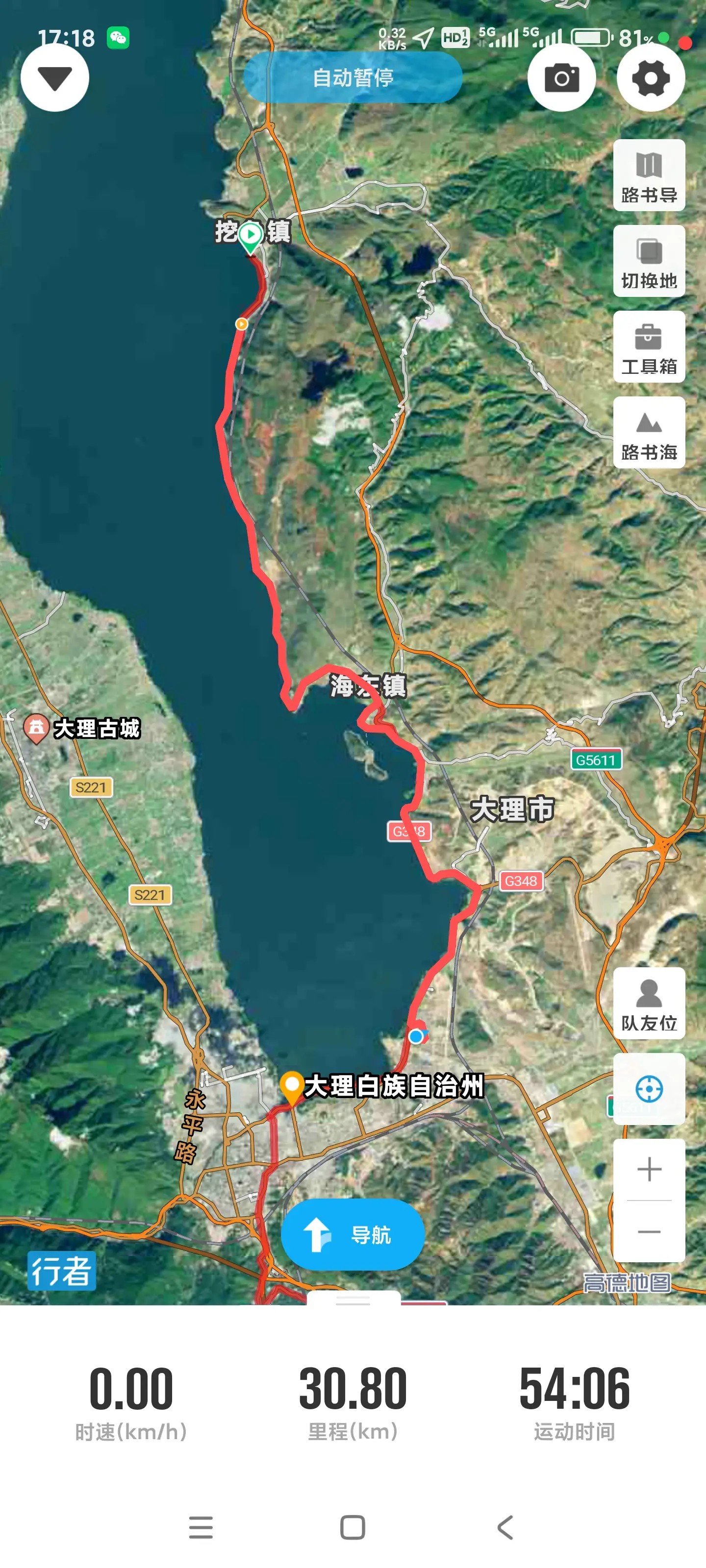Open 路书海 elevation option

coord(649,433)
